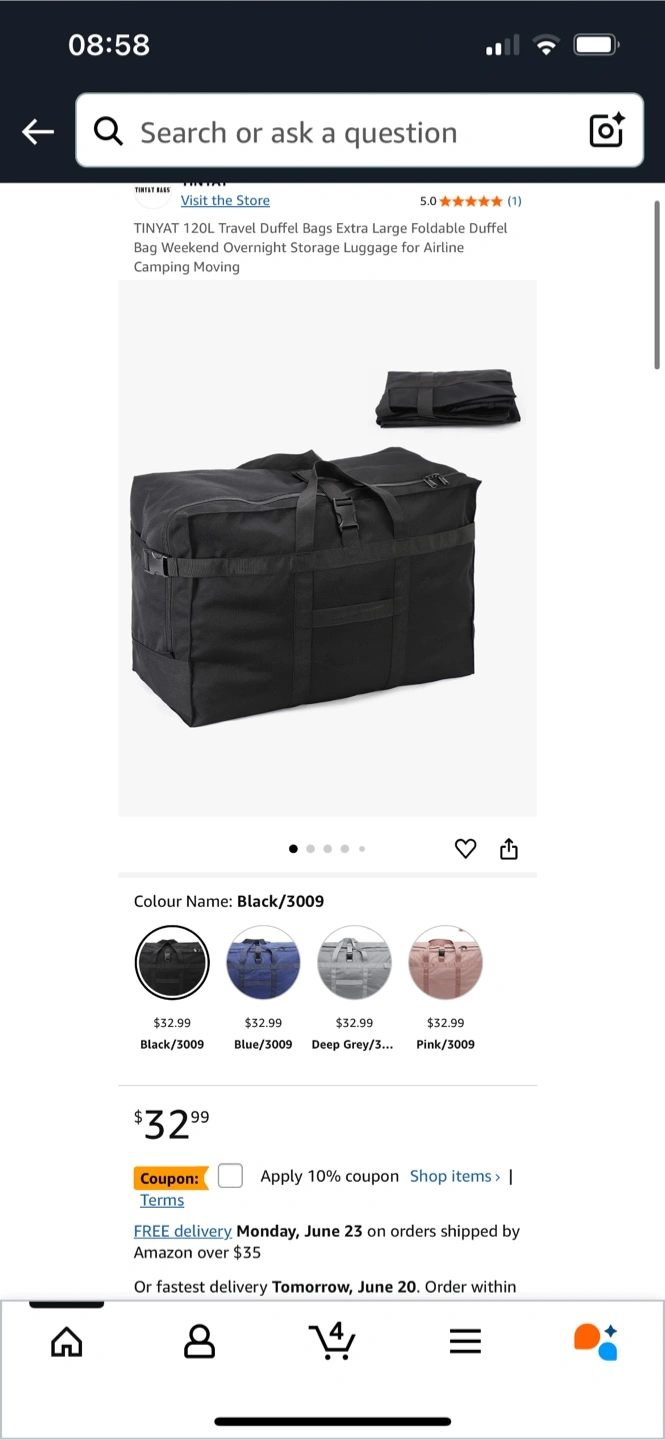This screenshot has width=665, height=1440.
Task: Open the camera lens search icon
Action: 606,131
